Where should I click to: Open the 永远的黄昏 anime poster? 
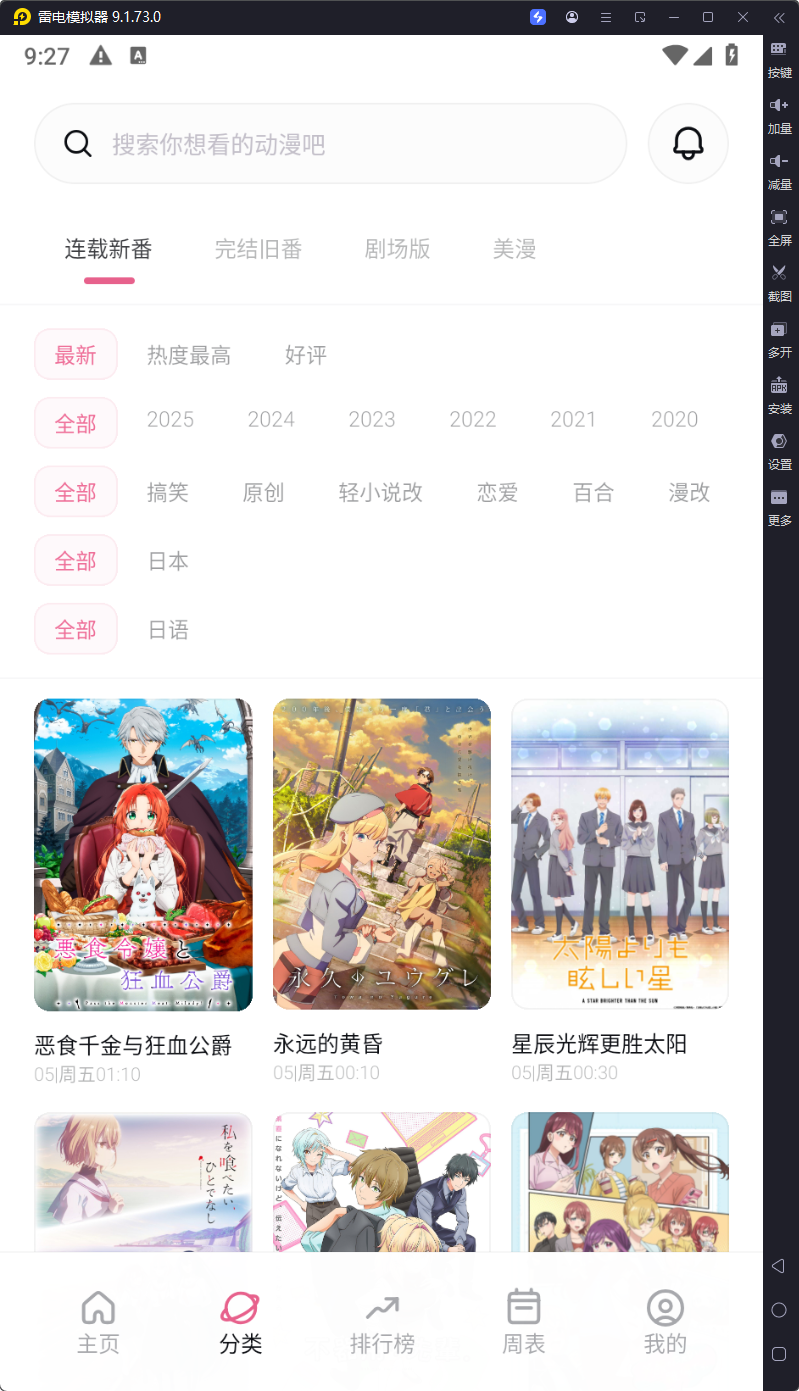click(381, 854)
